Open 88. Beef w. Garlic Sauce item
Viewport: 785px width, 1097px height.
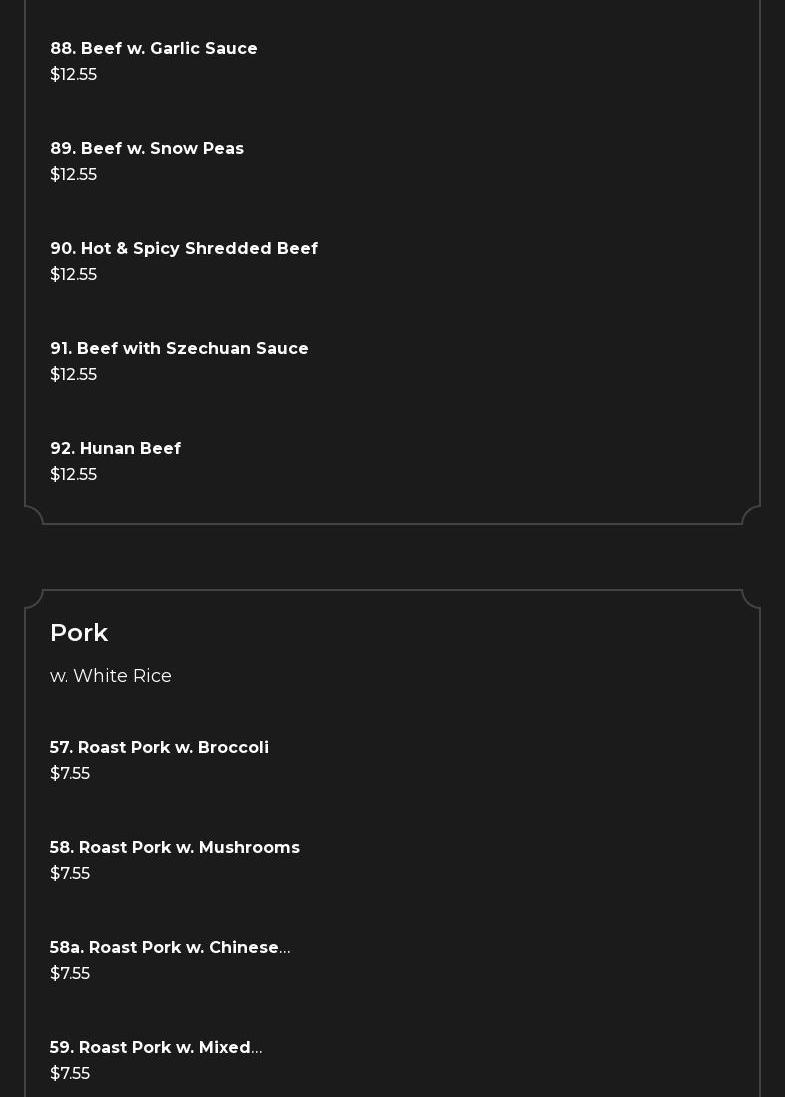pos(154,49)
